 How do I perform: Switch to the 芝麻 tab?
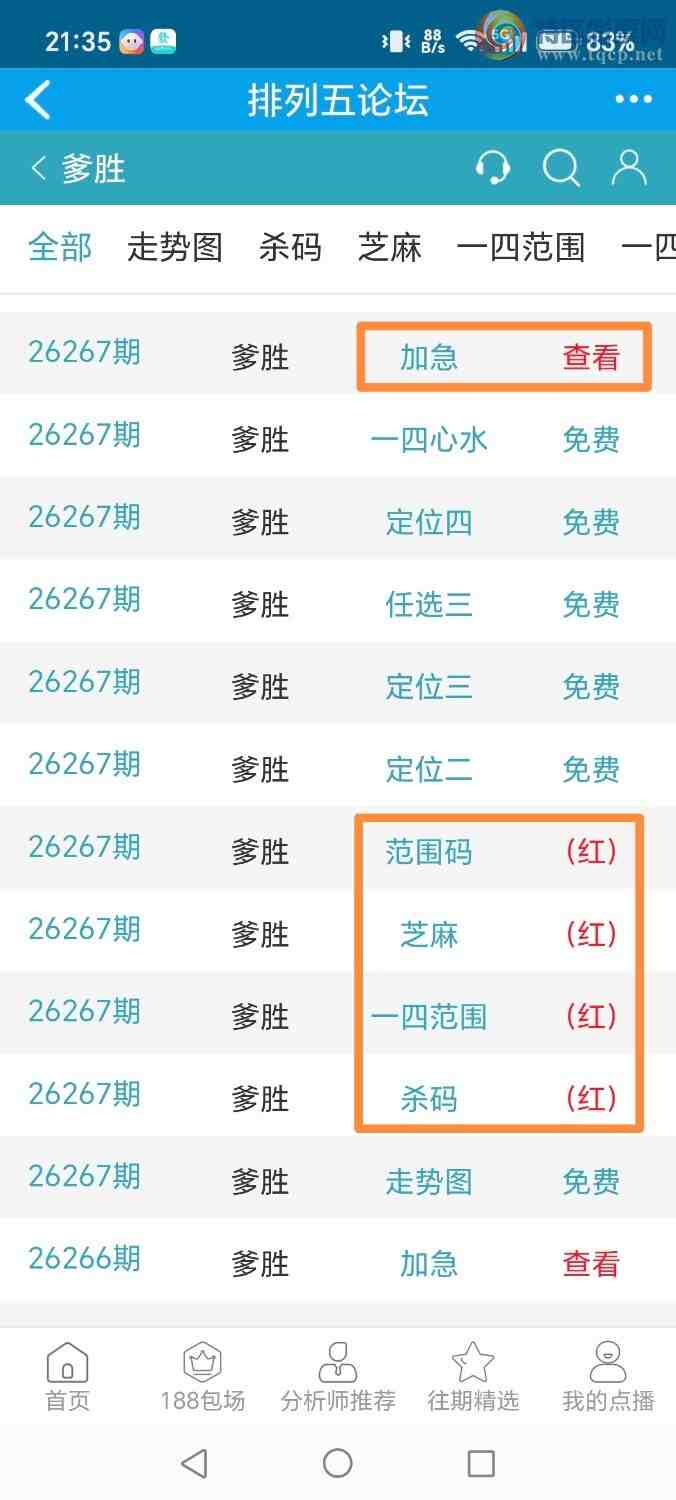389,247
